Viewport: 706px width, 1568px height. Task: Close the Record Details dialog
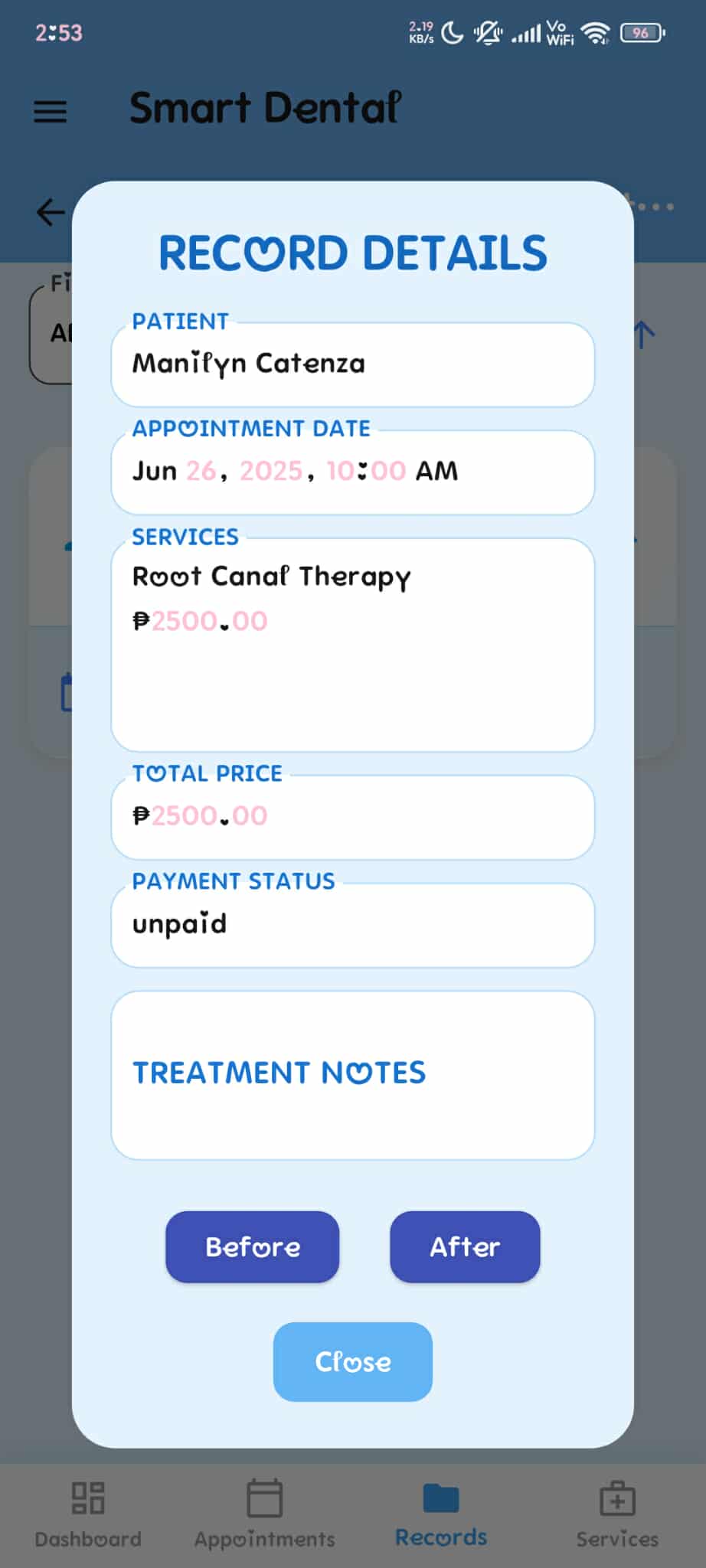pyautogui.click(x=351, y=1361)
